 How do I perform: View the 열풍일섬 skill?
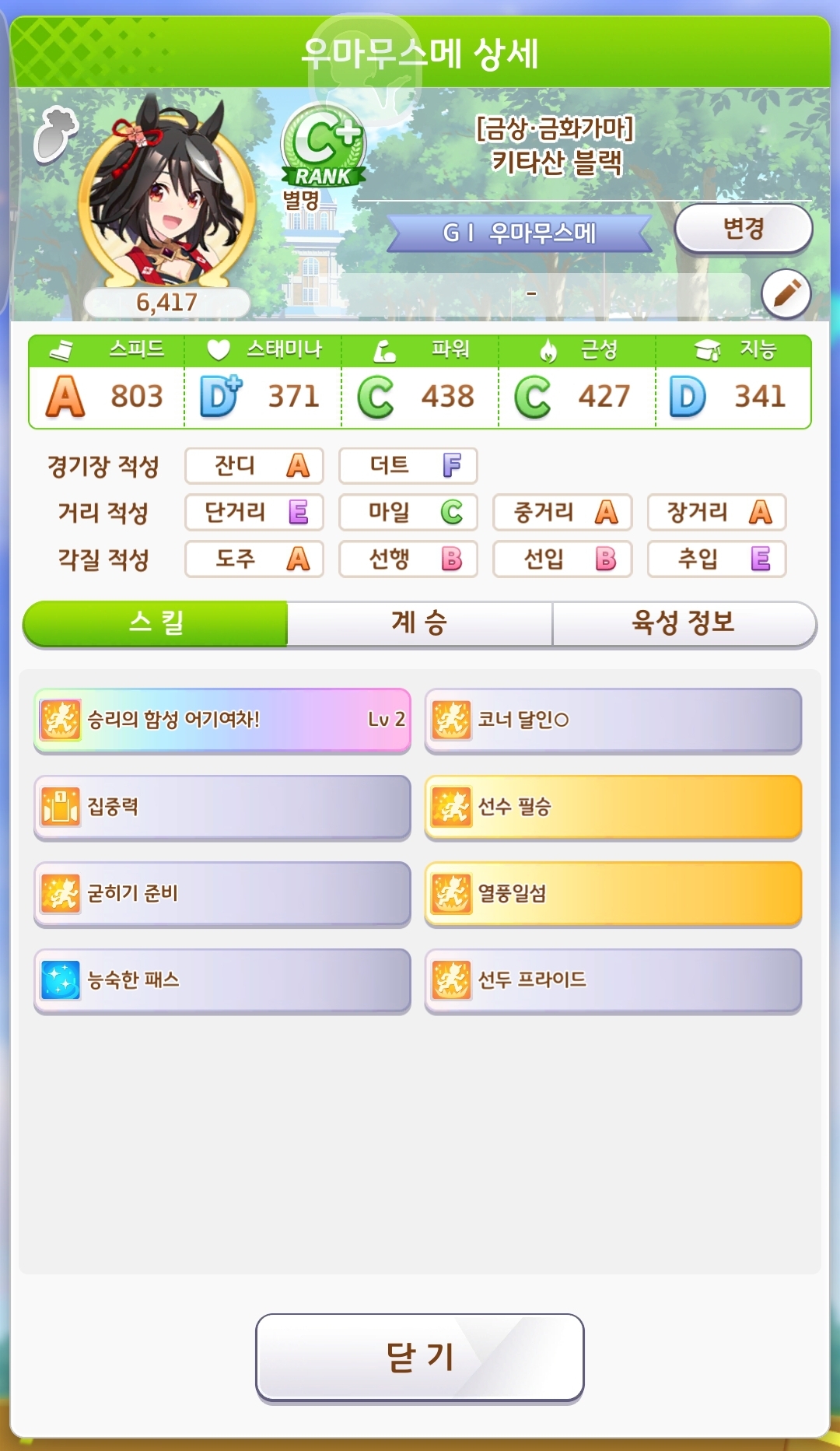pyautogui.click(x=613, y=893)
